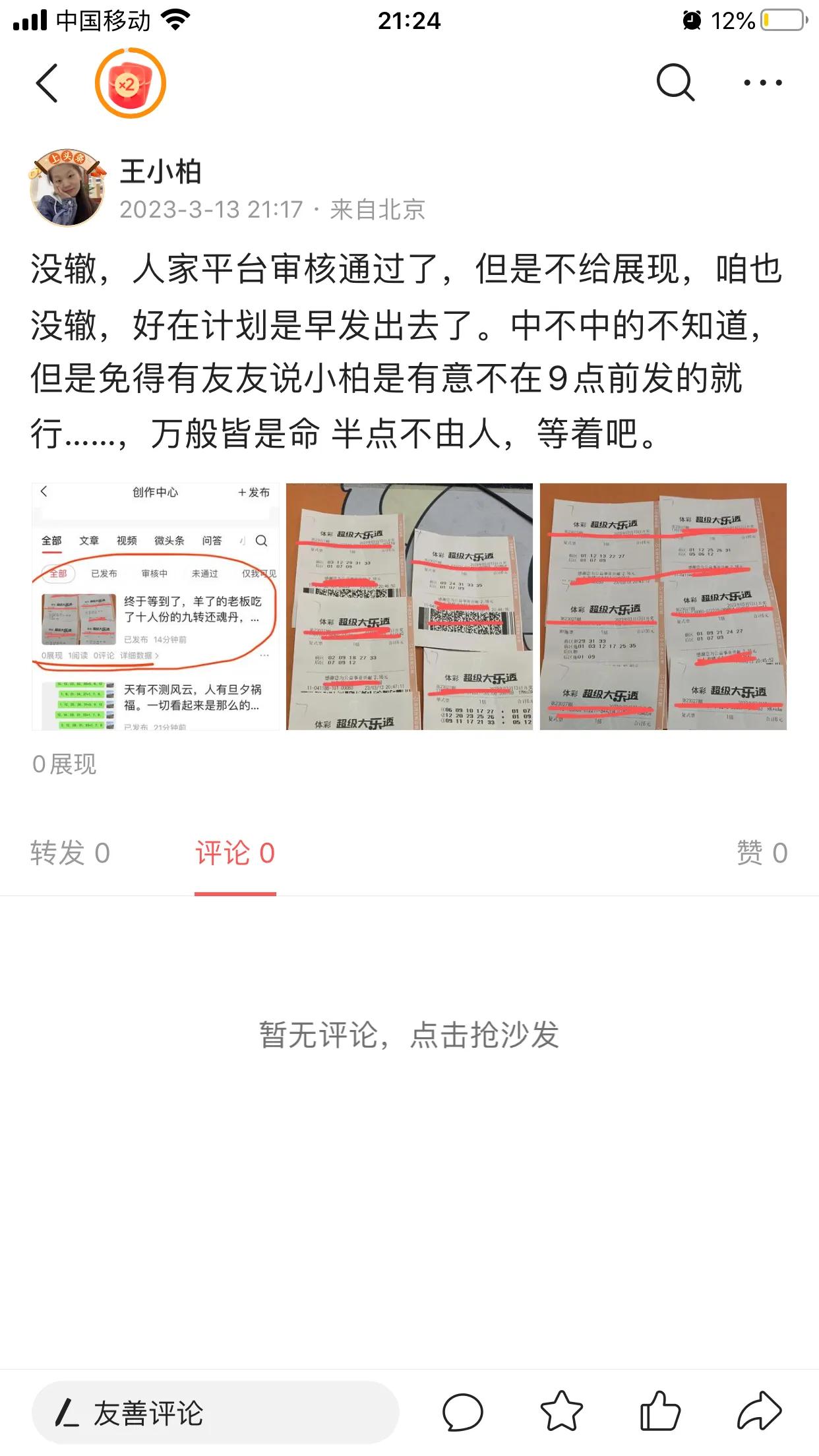Select the 评论 tab
819x1456 pixels.
point(235,853)
